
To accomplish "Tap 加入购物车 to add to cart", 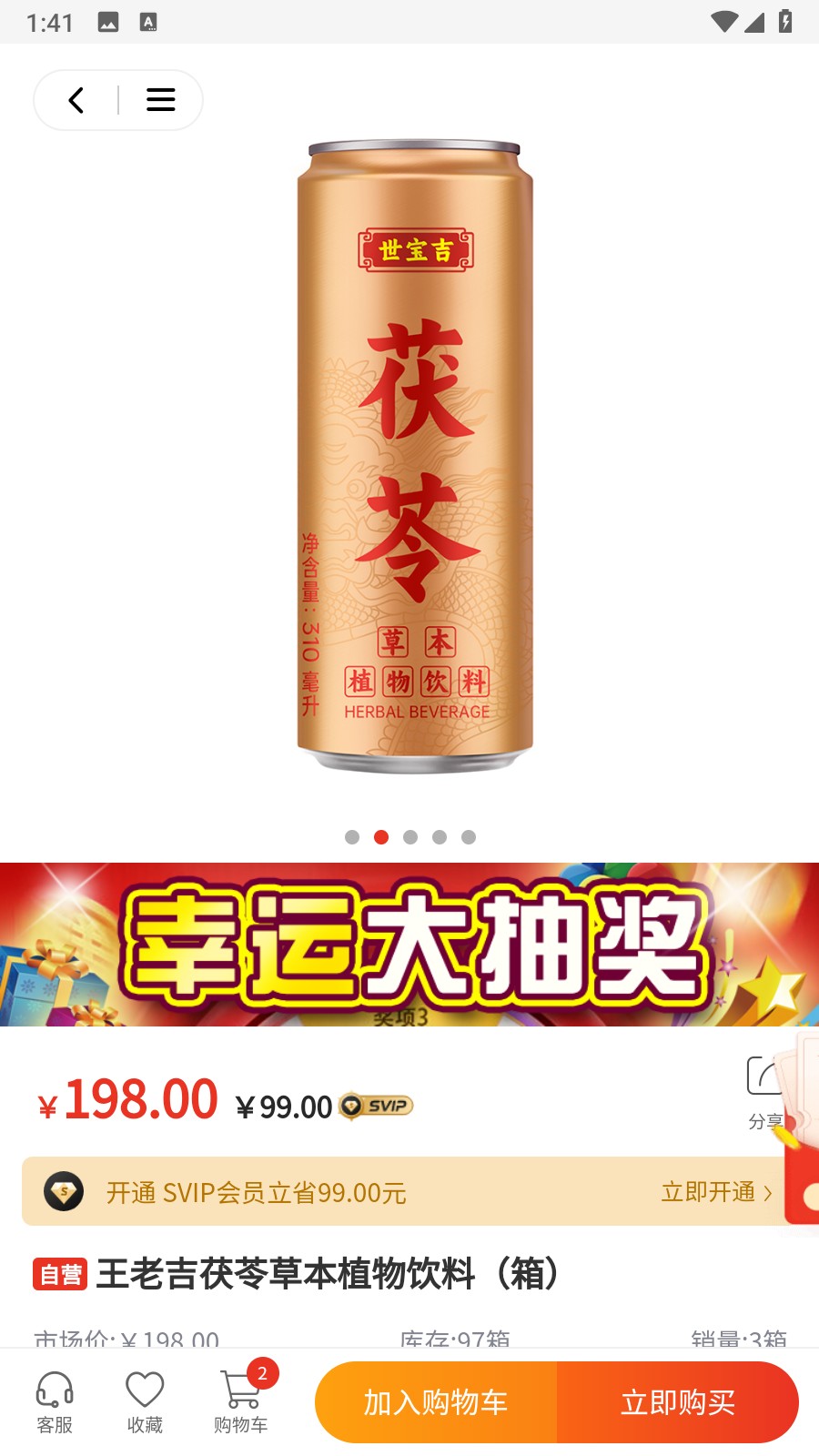I will pos(436,1402).
